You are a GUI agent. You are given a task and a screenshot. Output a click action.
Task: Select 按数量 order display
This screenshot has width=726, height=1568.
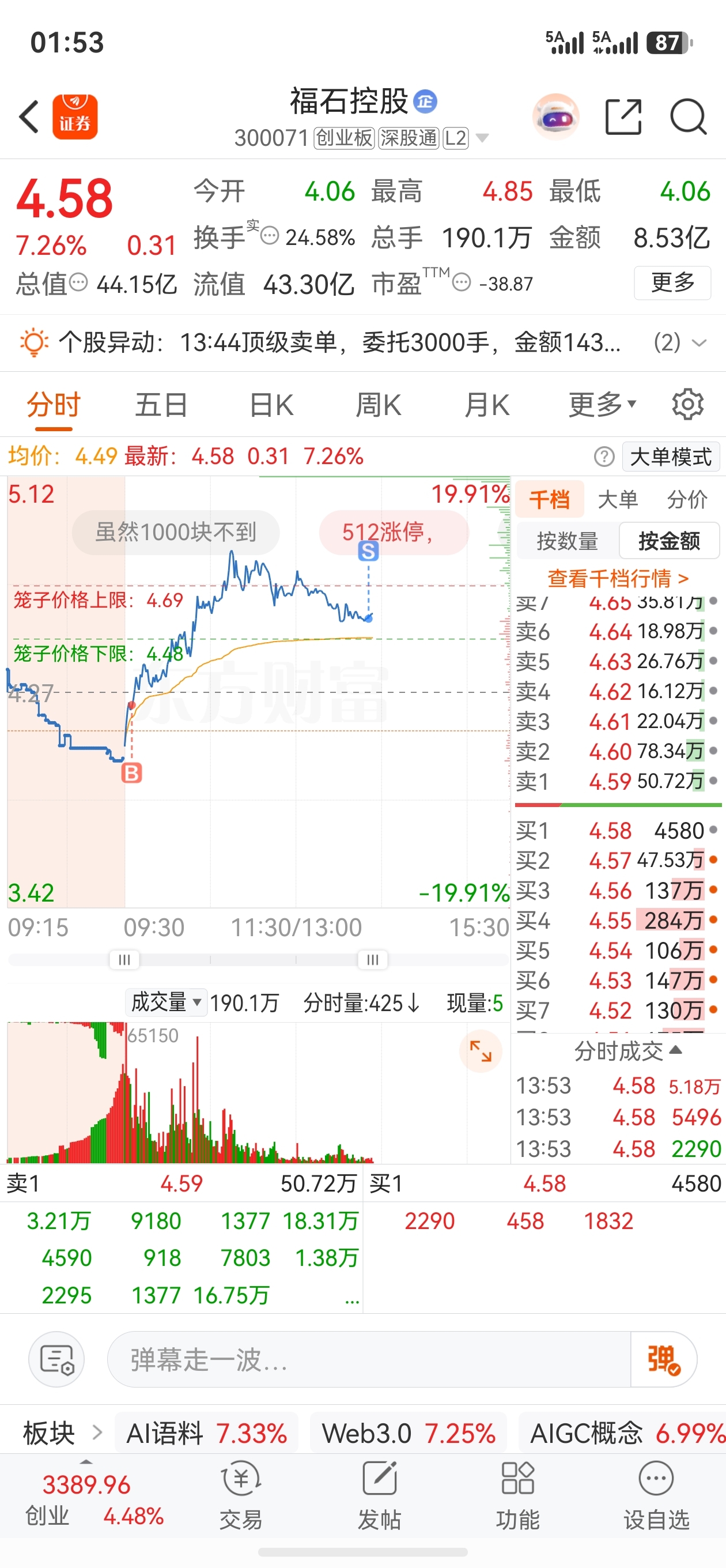567,541
